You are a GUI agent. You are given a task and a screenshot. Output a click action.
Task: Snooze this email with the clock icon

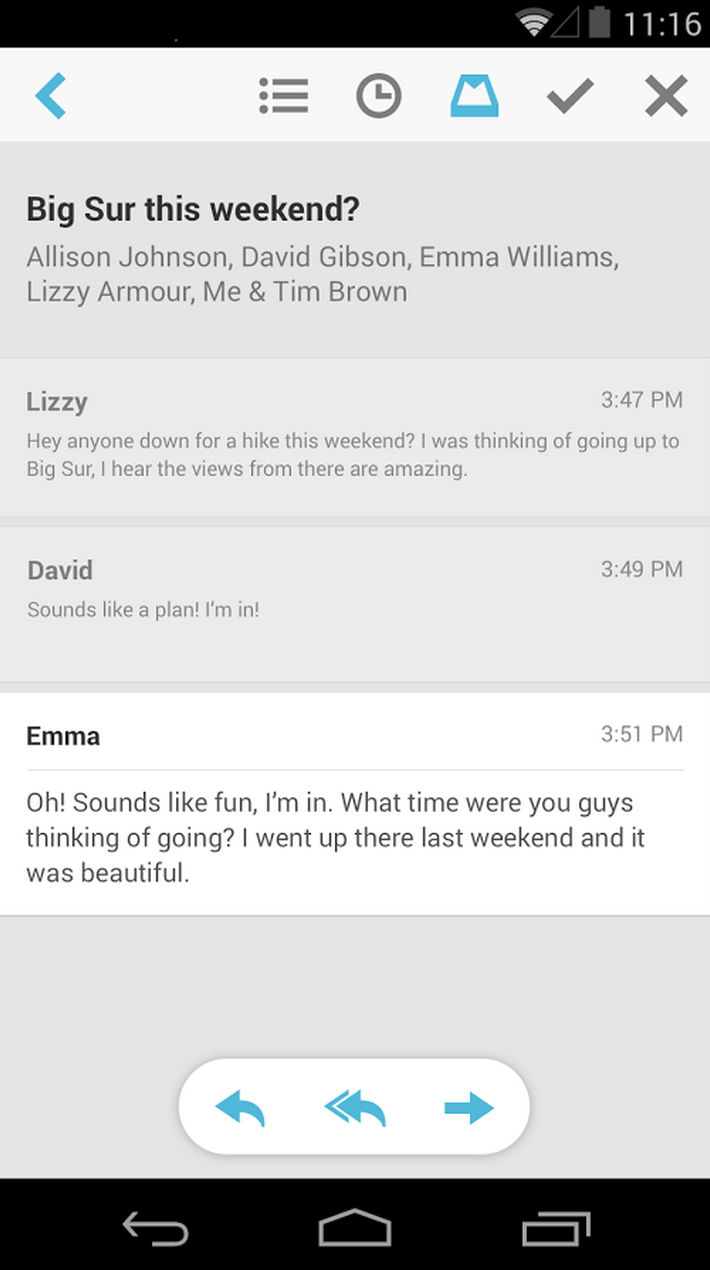click(379, 97)
